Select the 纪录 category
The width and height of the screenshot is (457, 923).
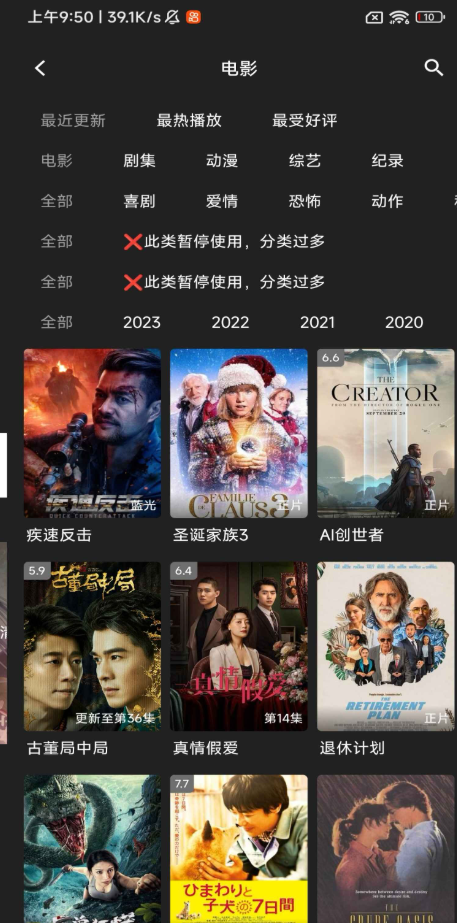point(387,161)
